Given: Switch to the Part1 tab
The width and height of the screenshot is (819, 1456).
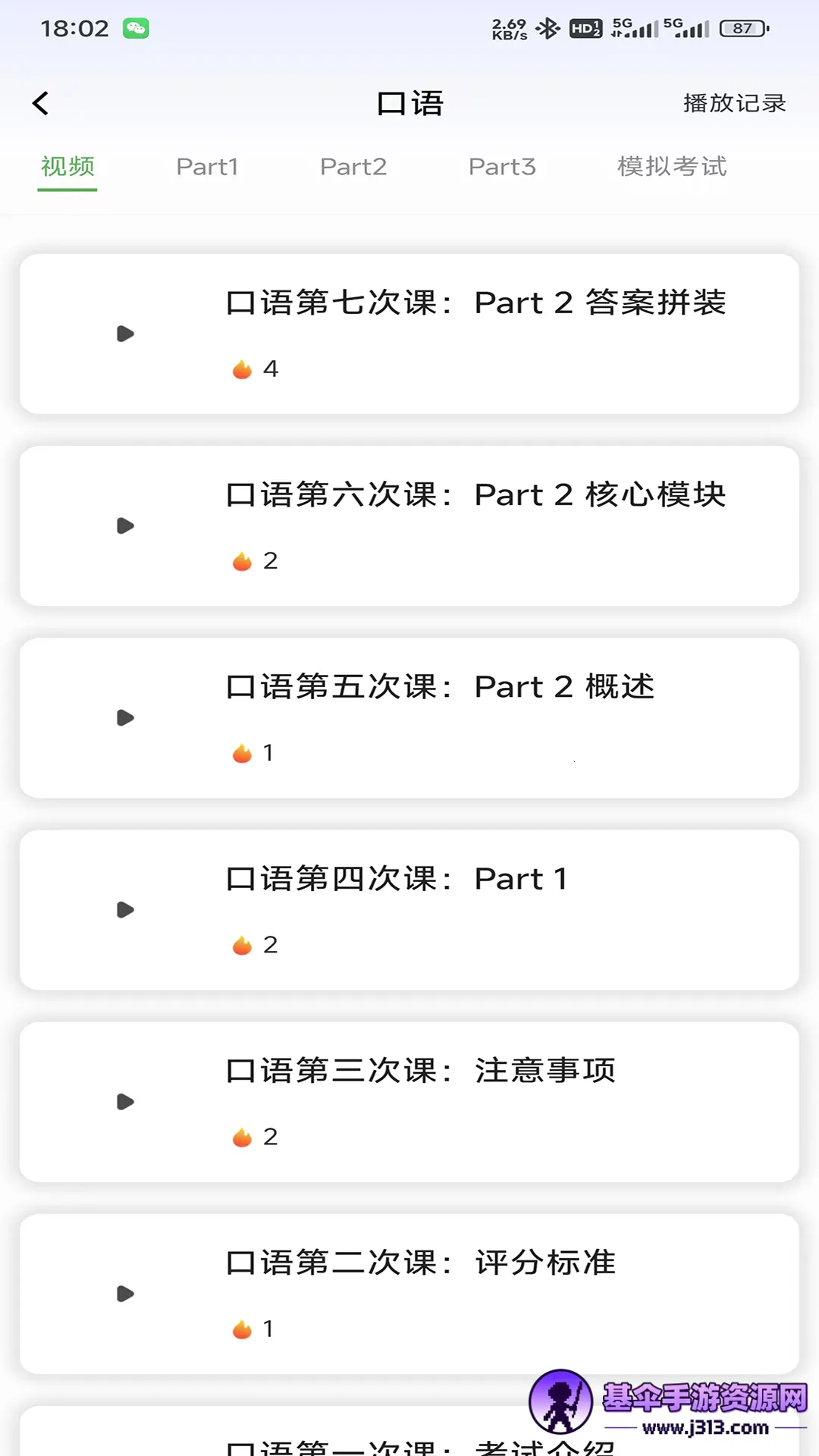Looking at the screenshot, I should coord(207,167).
